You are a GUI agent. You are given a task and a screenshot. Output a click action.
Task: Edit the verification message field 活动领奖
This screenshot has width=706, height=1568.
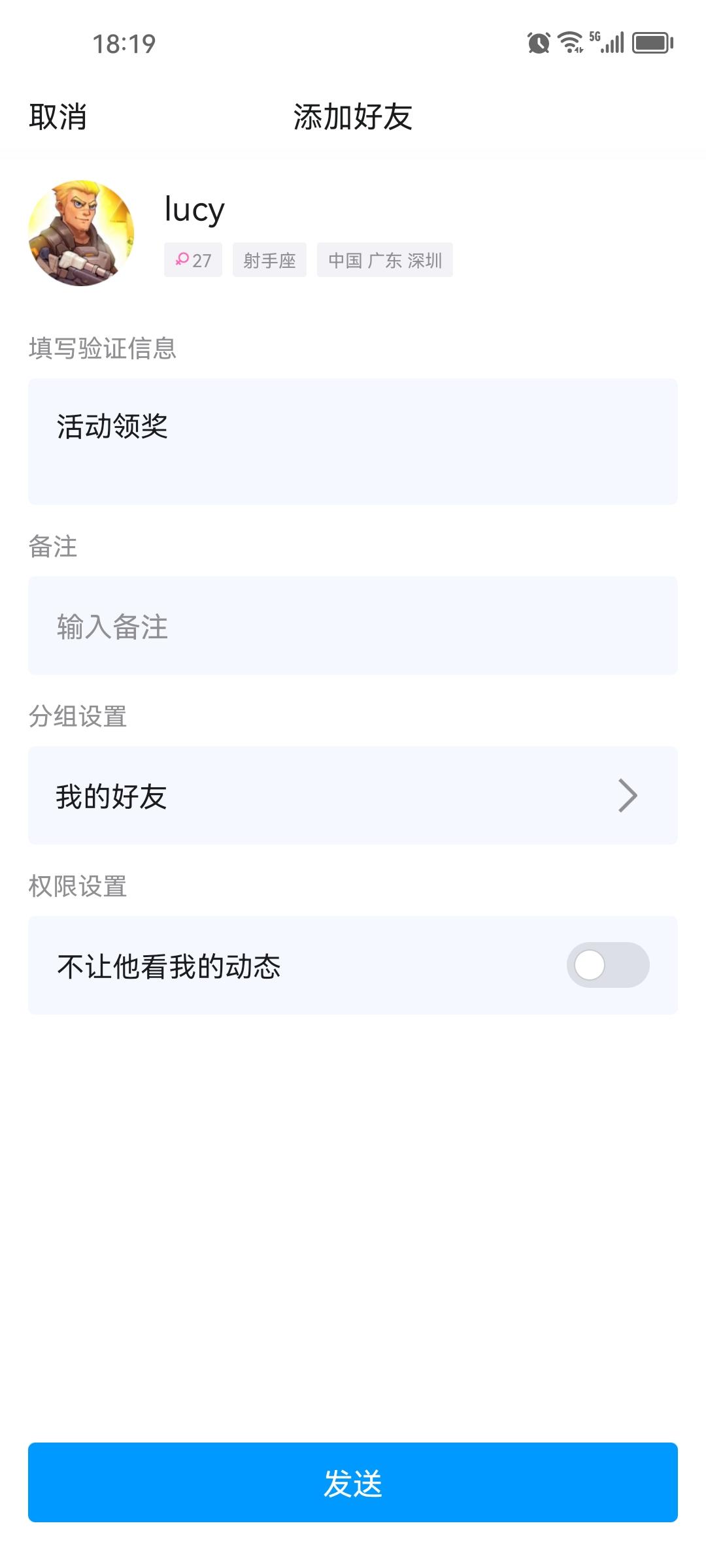(x=353, y=442)
